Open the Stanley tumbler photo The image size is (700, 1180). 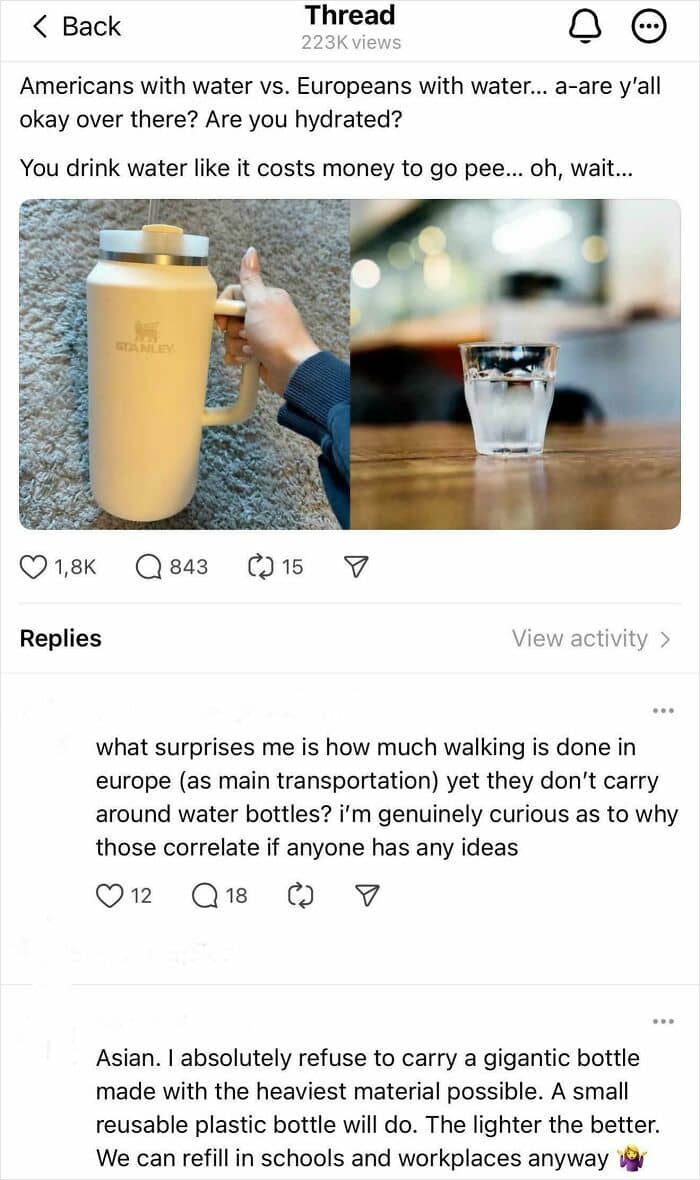tap(184, 363)
